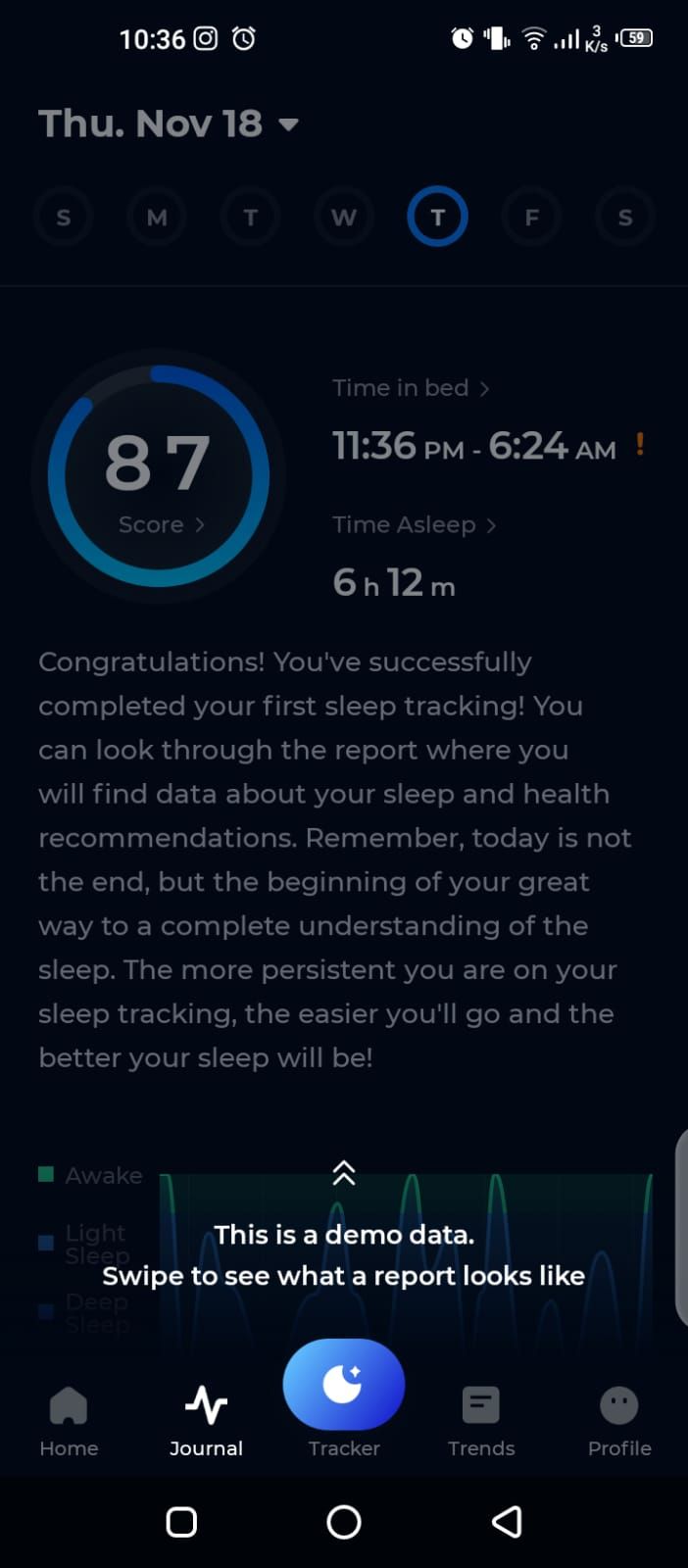Select Friday in the week row
Screen dimensions: 688x1568
[x=531, y=217]
